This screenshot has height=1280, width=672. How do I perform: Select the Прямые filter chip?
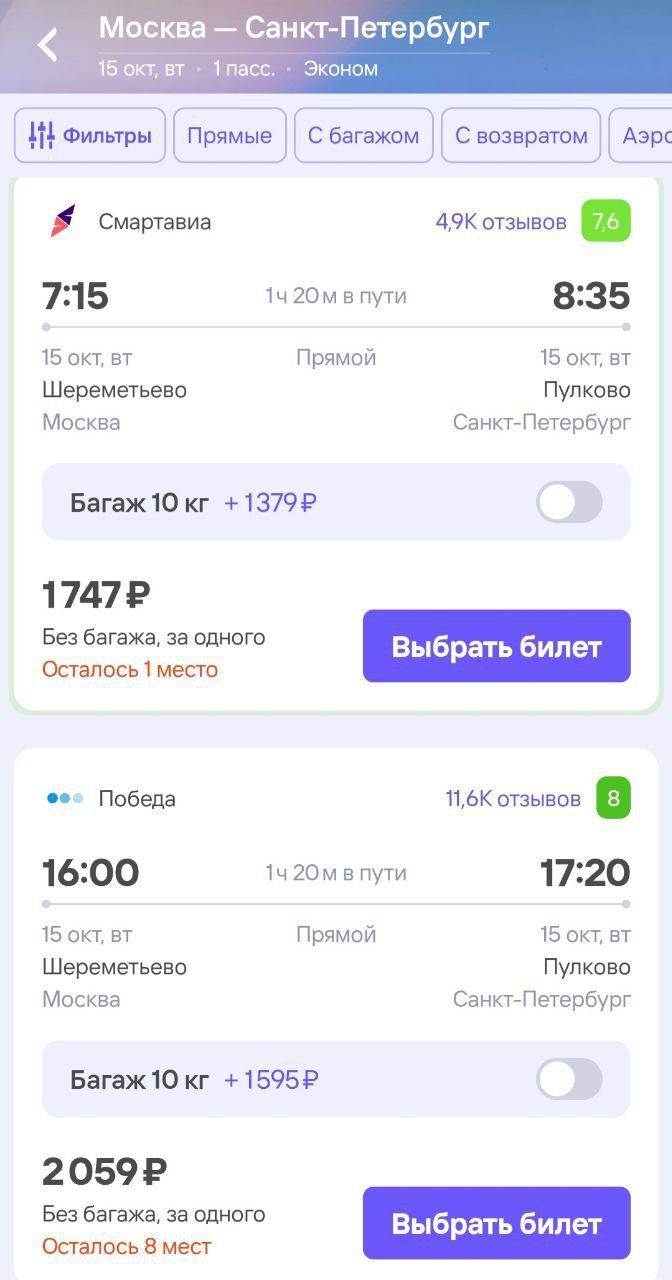click(230, 135)
